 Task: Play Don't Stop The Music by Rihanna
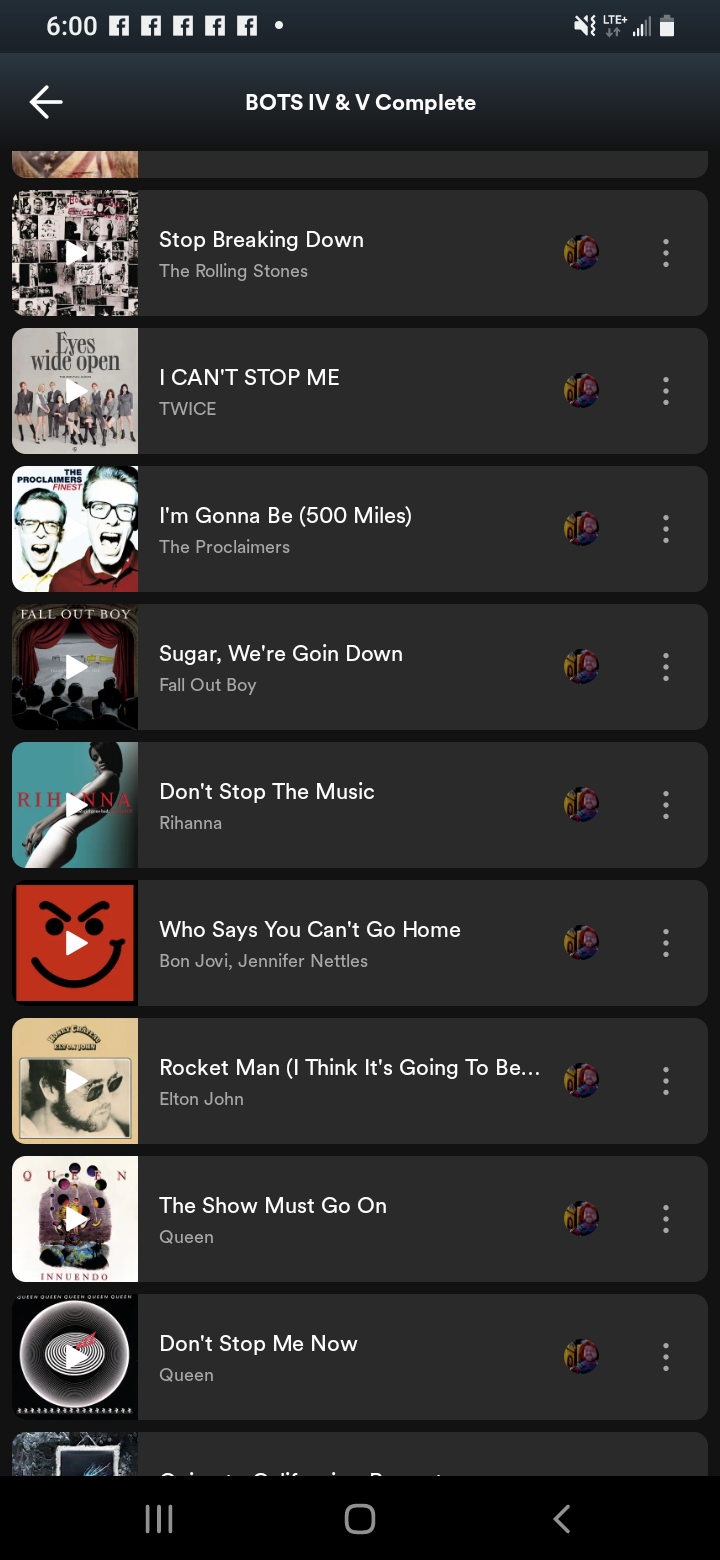(76, 805)
